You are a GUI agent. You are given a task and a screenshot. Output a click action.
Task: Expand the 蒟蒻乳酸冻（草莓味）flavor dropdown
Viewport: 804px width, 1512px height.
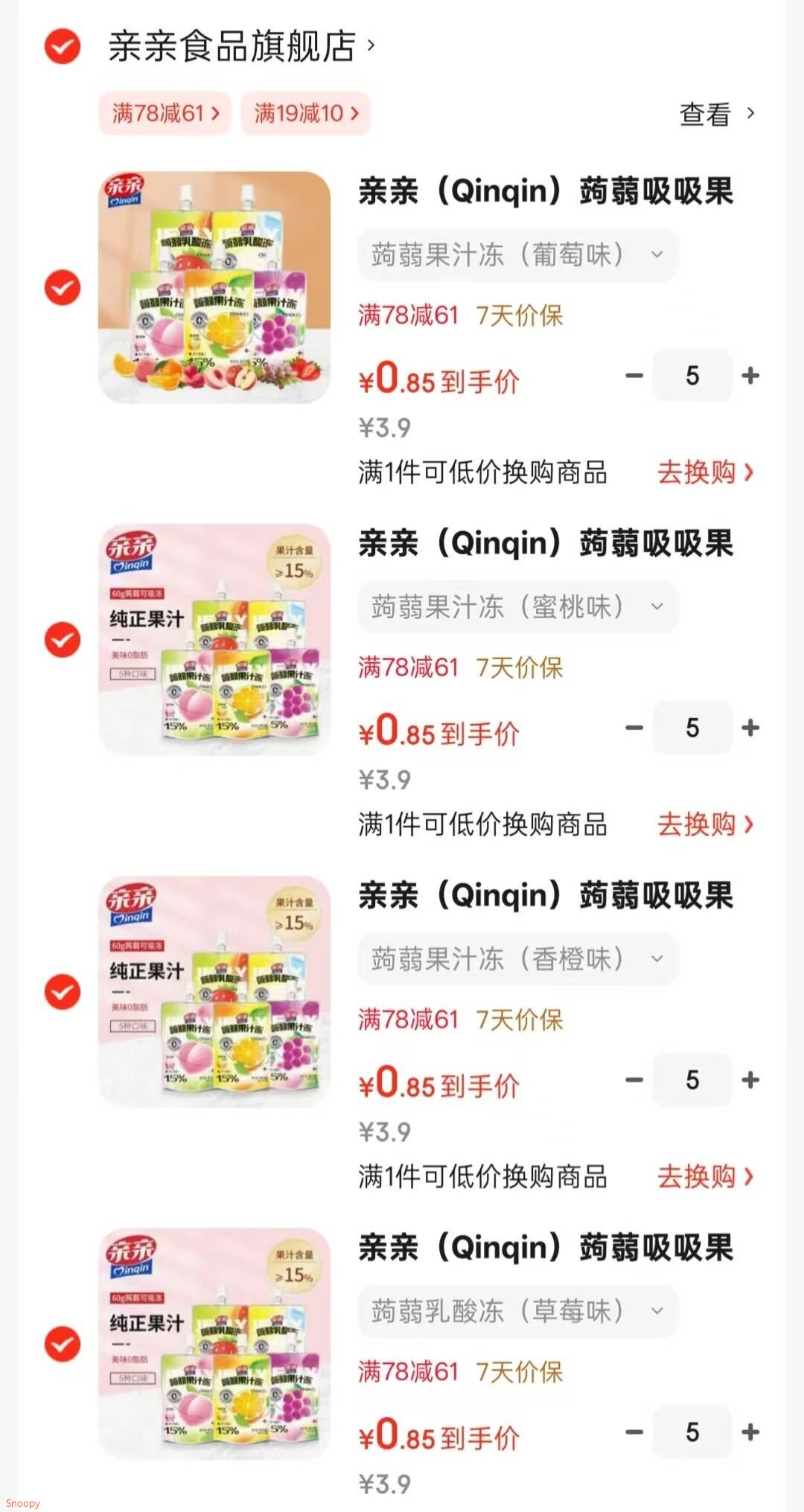point(517,1310)
